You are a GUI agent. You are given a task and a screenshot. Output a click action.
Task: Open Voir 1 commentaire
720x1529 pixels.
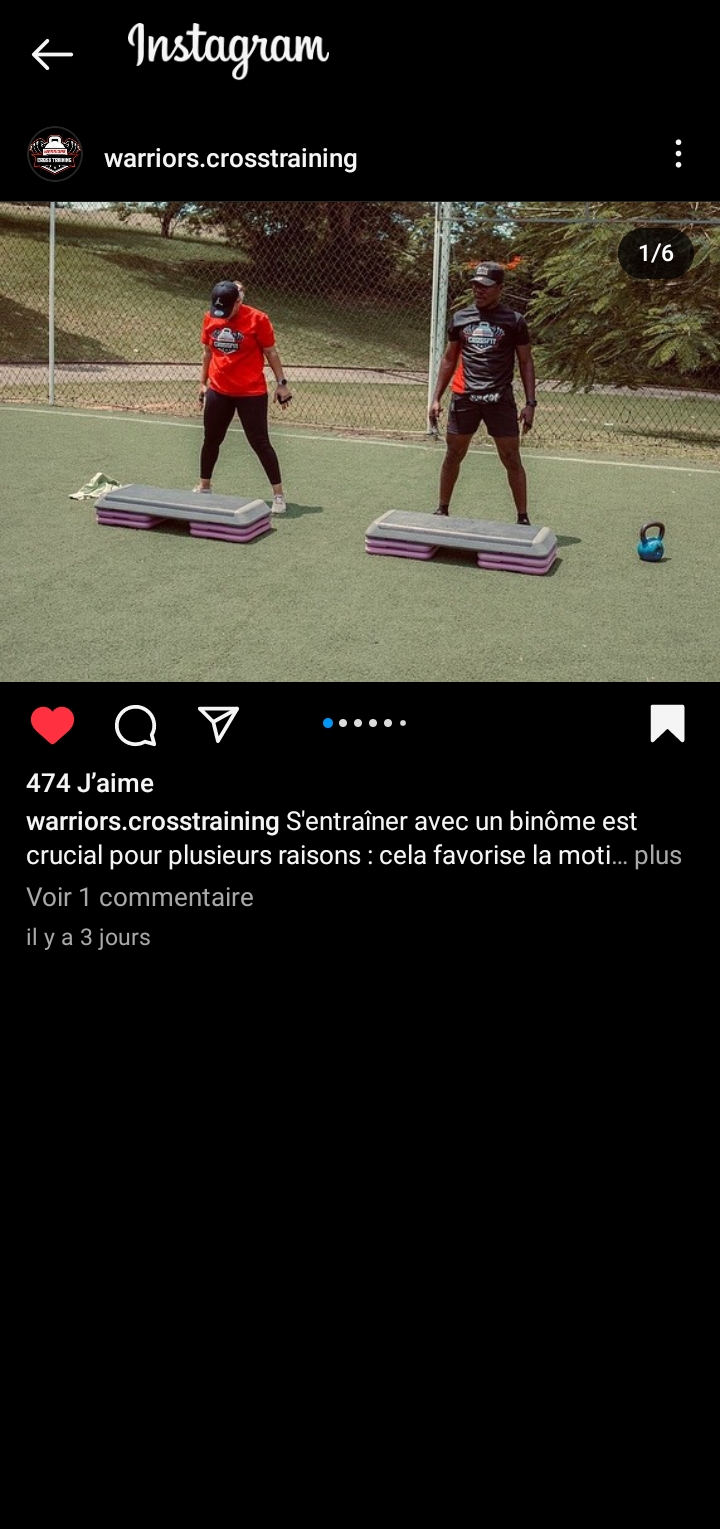[x=140, y=897]
